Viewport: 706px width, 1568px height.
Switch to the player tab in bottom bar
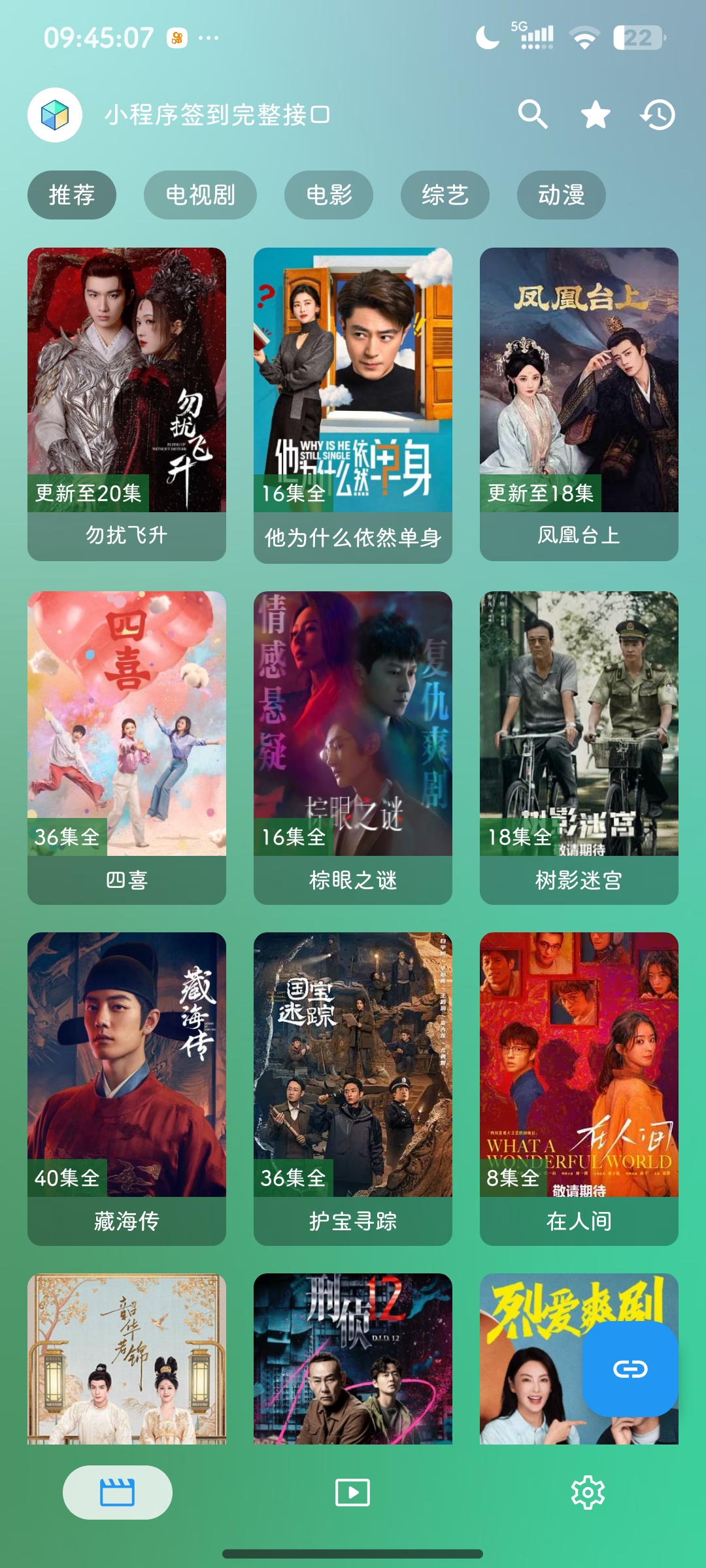click(x=353, y=1492)
